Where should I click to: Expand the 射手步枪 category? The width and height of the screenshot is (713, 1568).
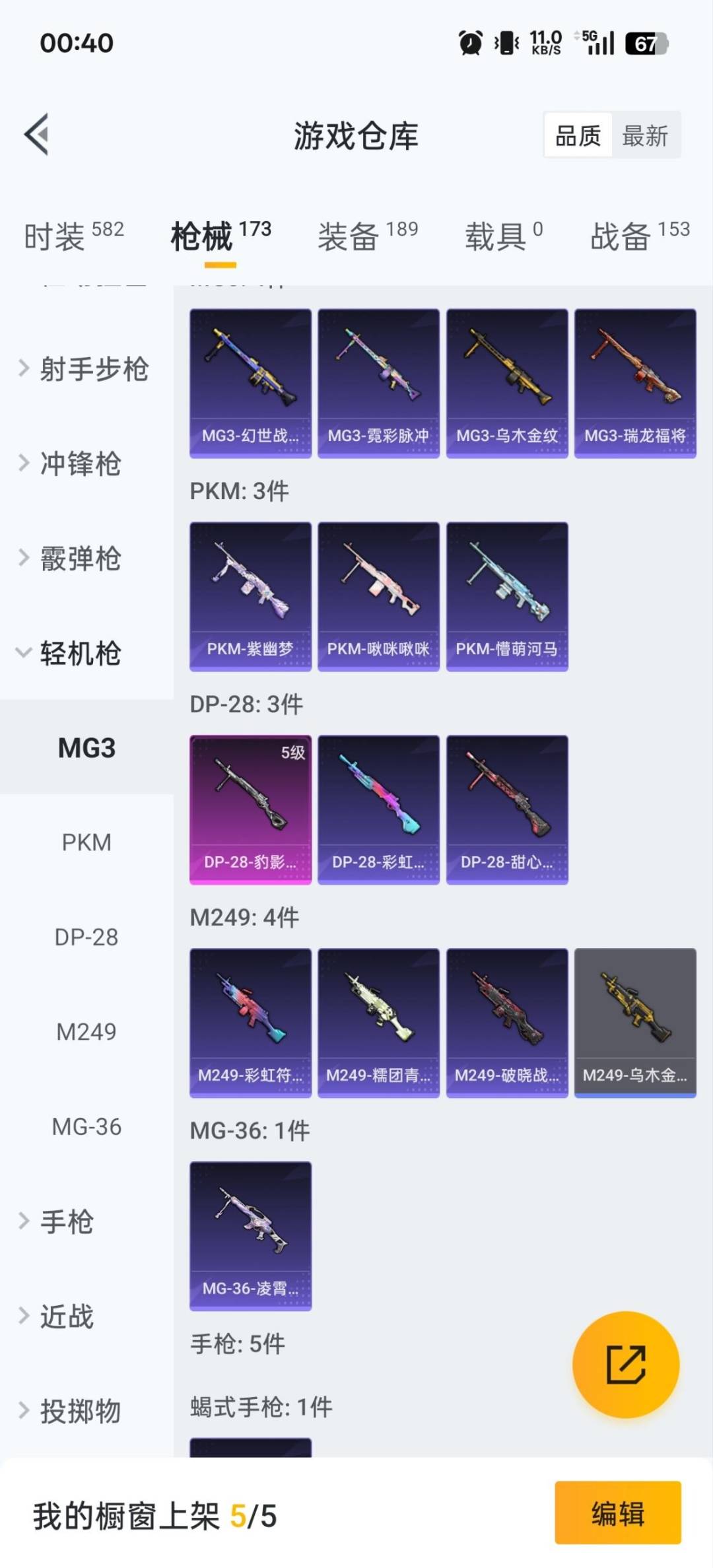pos(85,368)
